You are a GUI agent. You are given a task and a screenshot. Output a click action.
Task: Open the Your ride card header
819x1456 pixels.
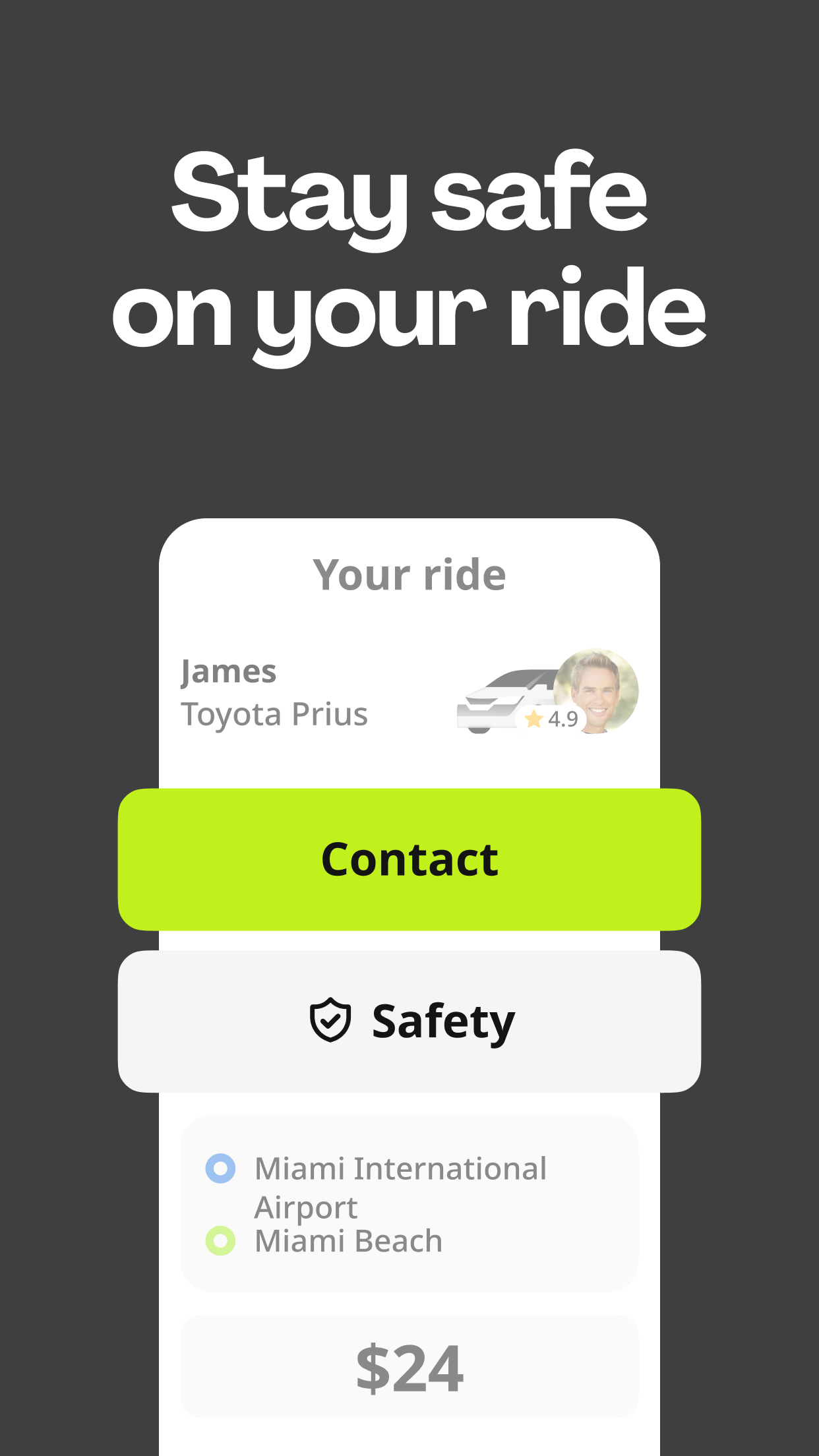click(x=409, y=573)
